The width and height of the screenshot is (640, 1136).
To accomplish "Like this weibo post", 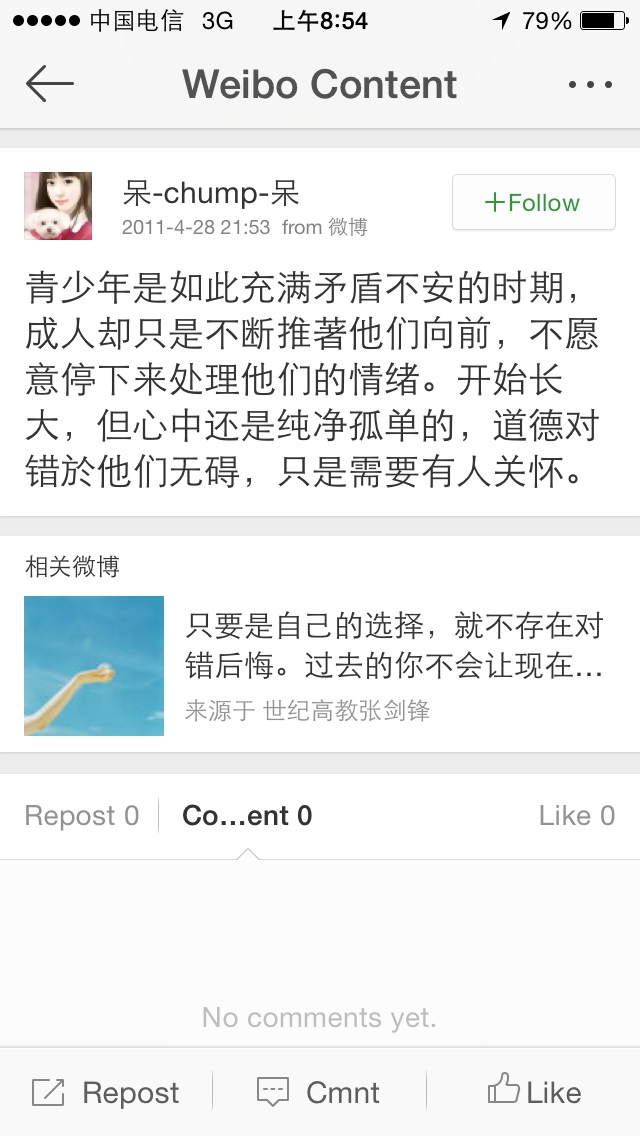I will pyautogui.click(x=533, y=1092).
